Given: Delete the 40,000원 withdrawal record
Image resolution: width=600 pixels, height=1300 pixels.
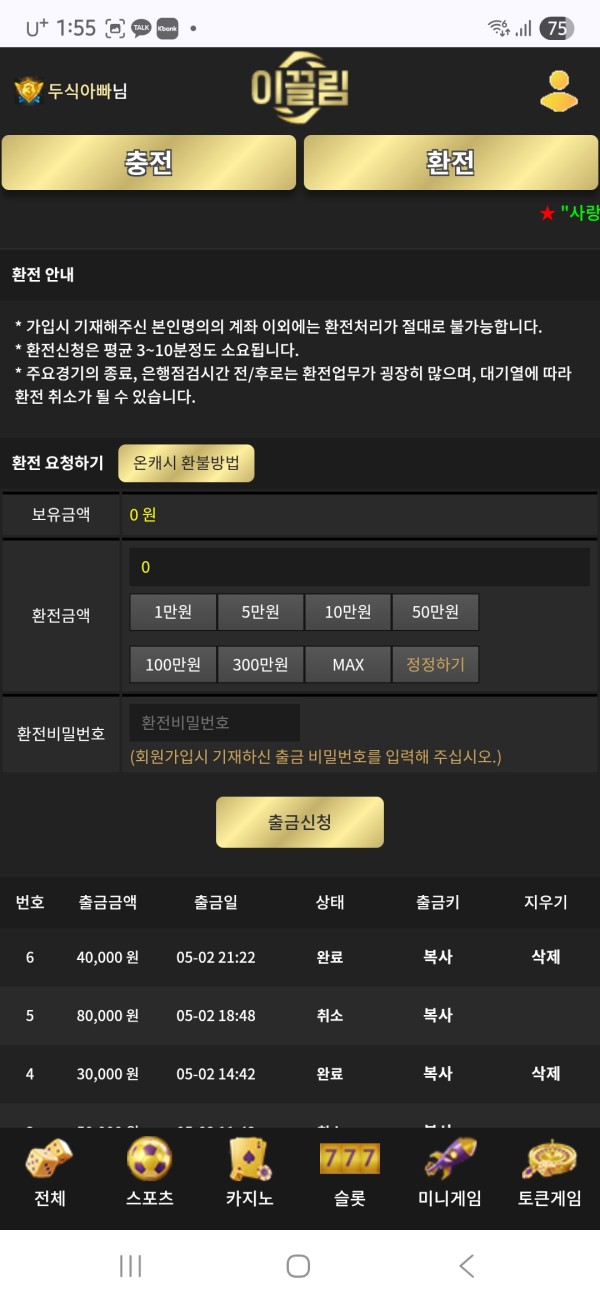Looking at the screenshot, I should point(545,957).
